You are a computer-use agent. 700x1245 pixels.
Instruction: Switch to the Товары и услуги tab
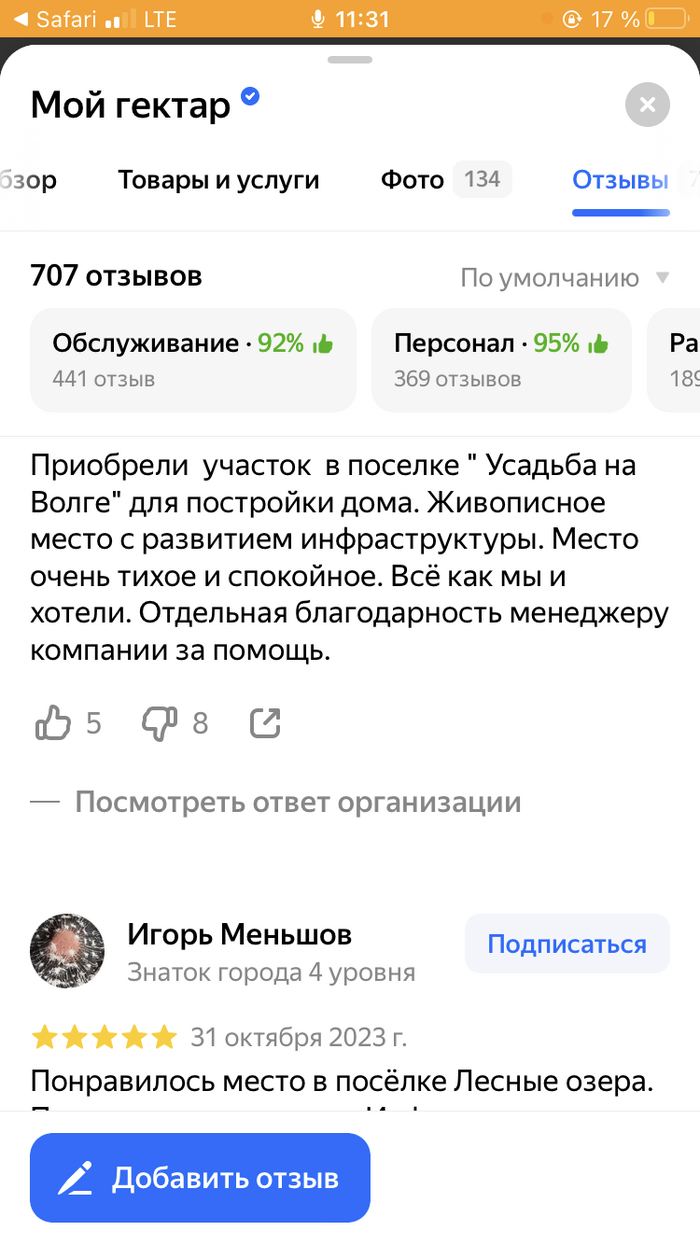[x=218, y=180]
